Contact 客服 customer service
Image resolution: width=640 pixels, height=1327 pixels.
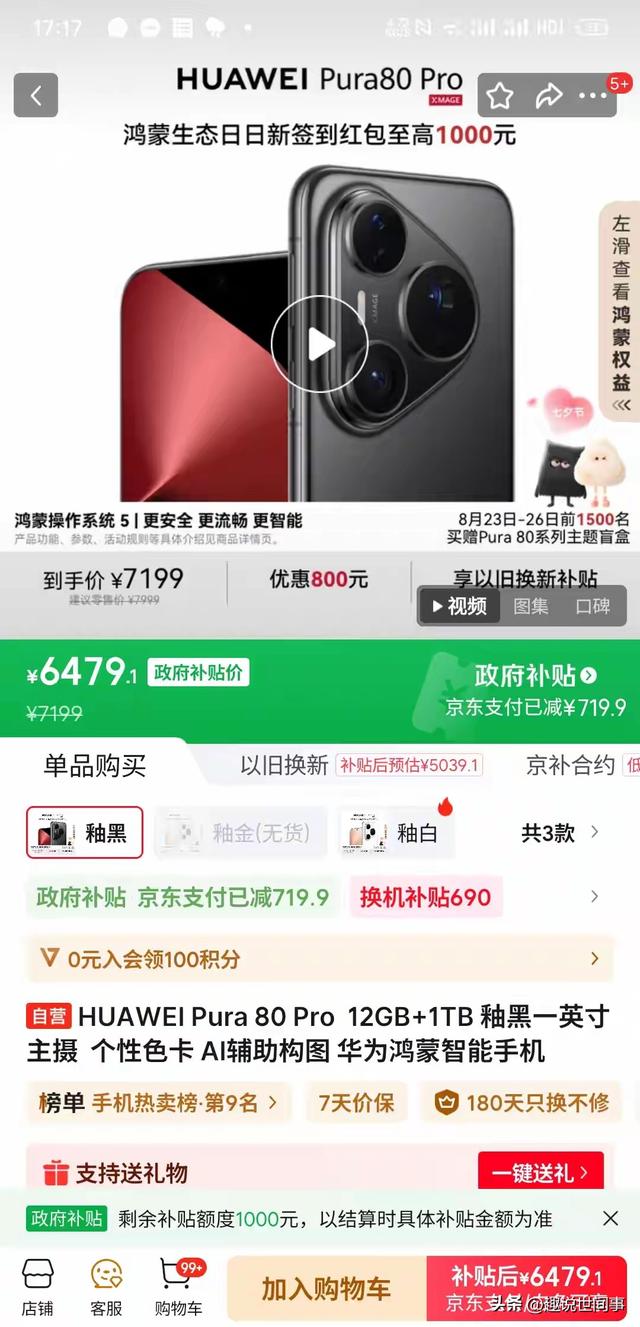(106, 1287)
